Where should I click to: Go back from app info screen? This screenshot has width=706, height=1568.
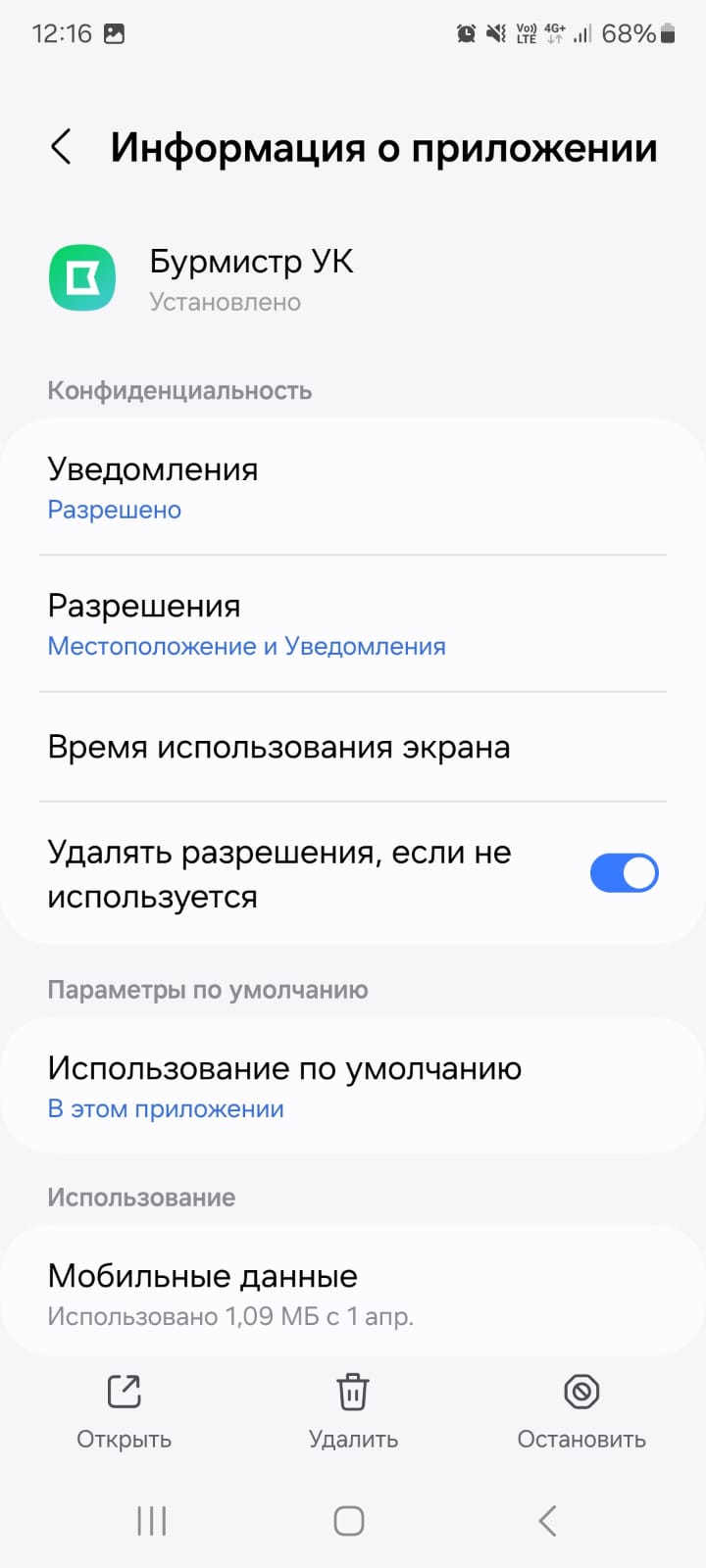coord(61,148)
